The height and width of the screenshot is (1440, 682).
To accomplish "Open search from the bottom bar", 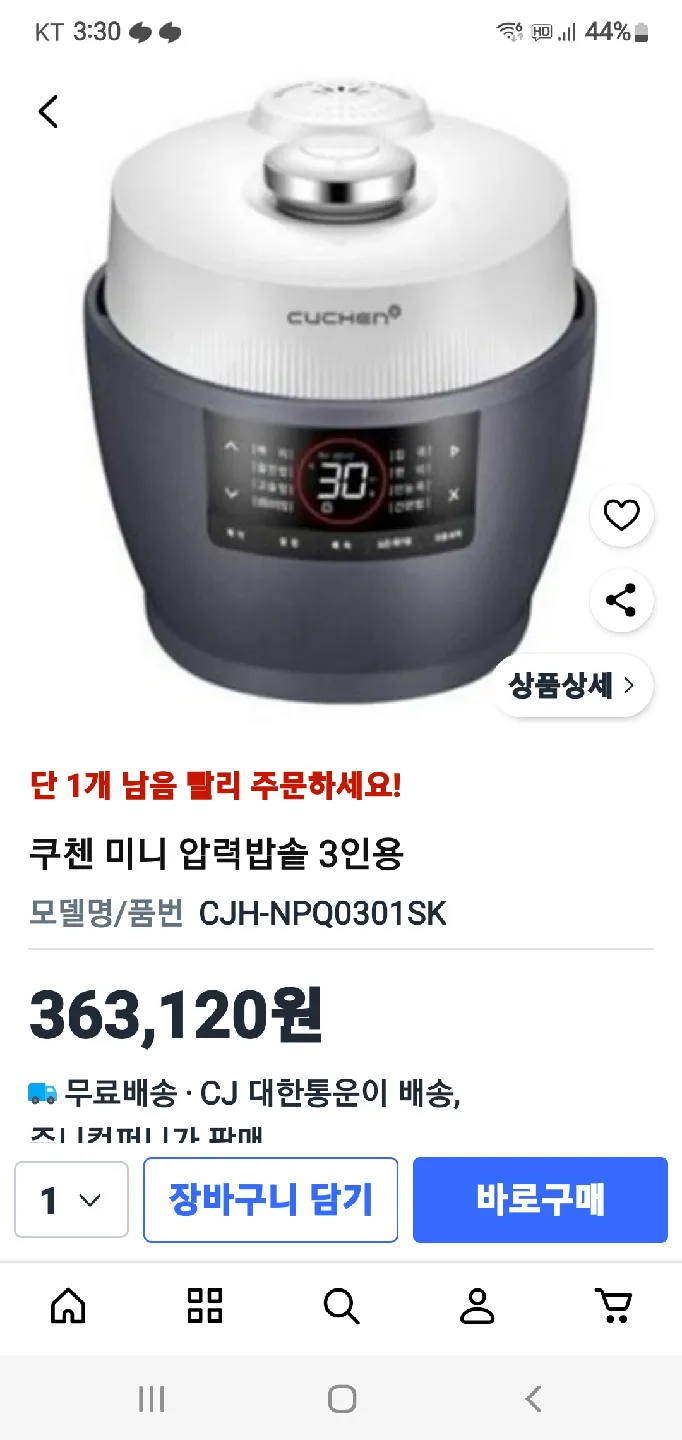I will [x=341, y=1306].
